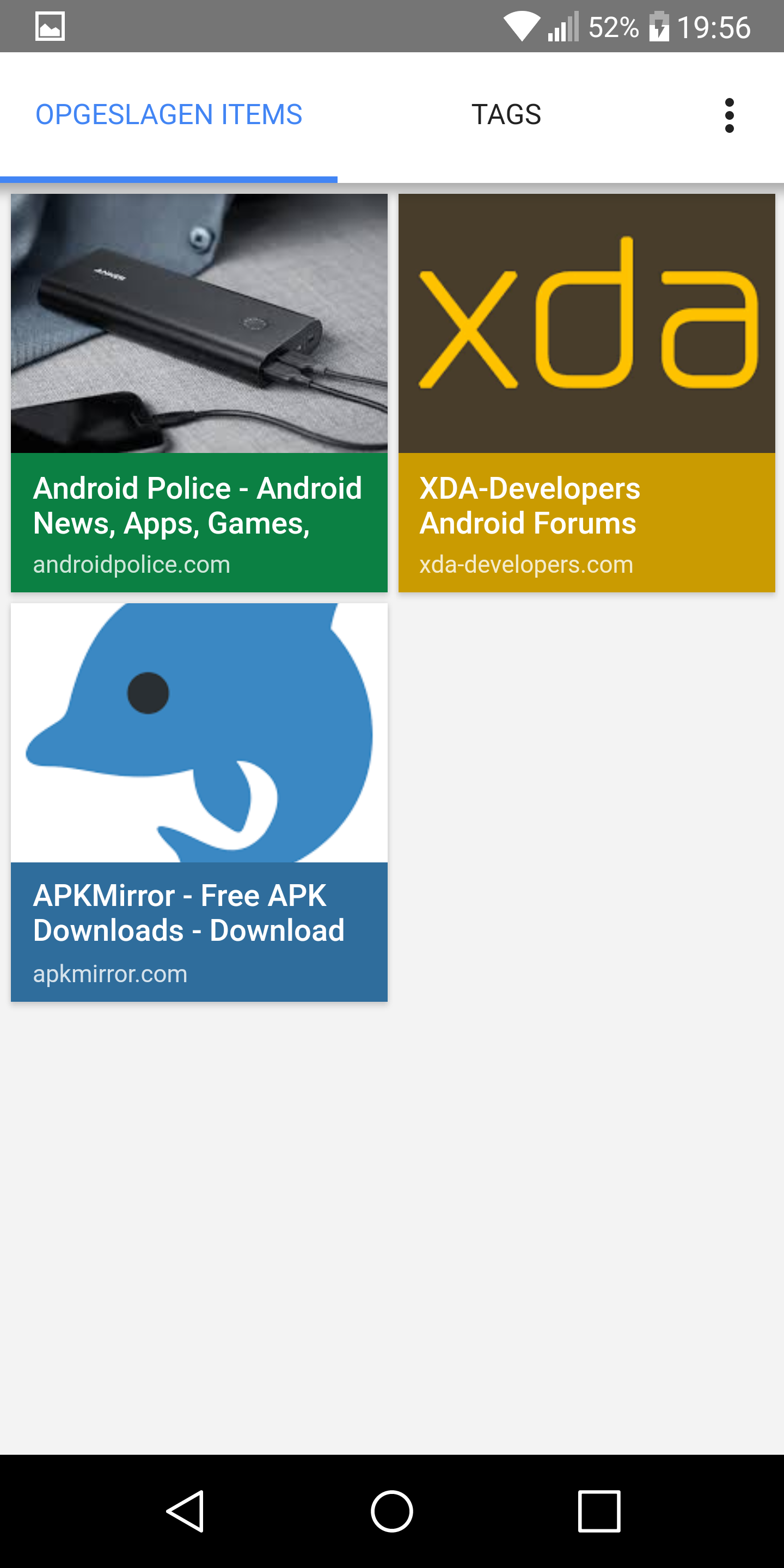Image resolution: width=784 pixels, height=1568 pixels.
Task: Open the three-dot overflow menu
Action: tap(728, 115)
